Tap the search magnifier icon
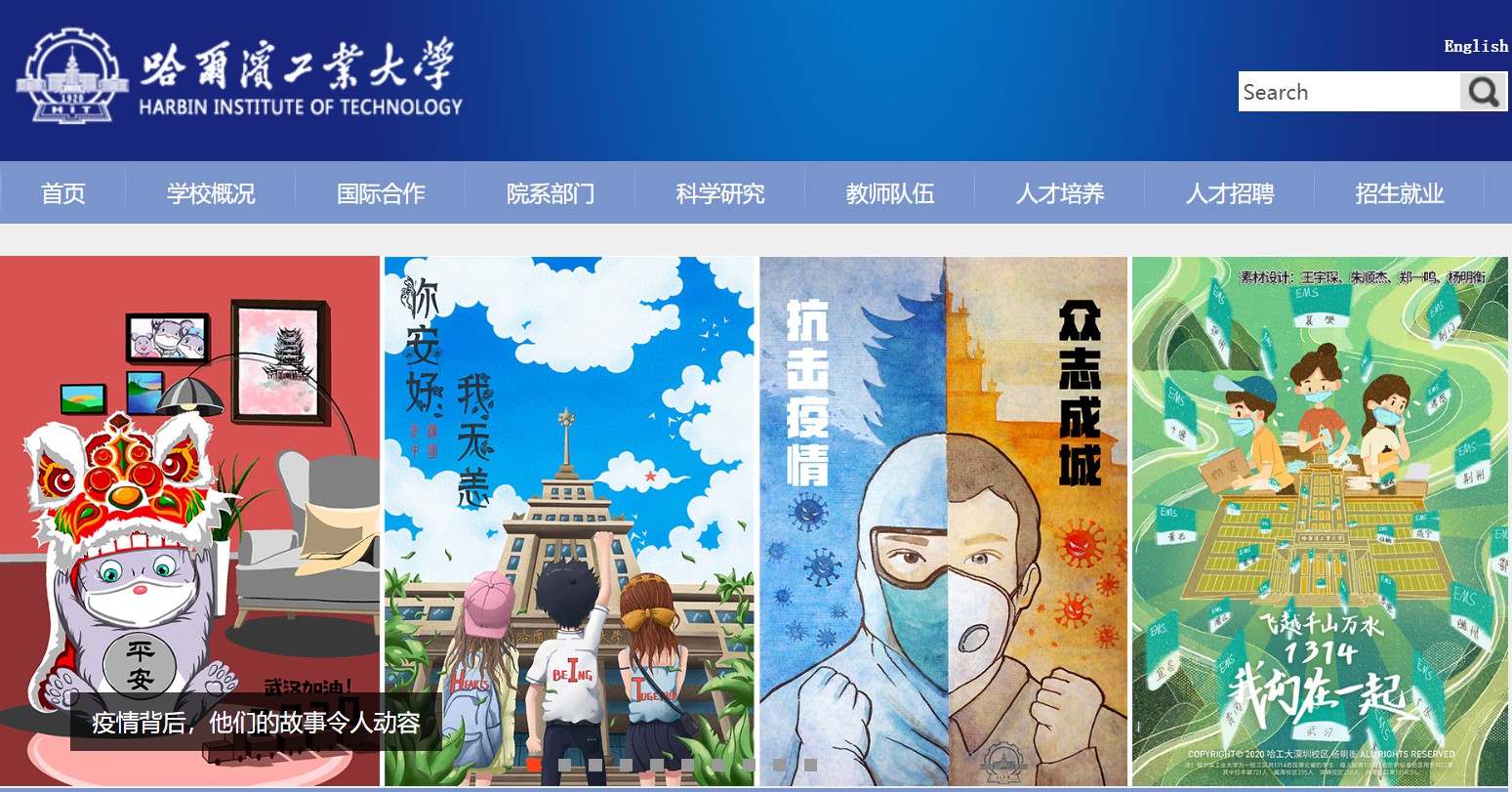The image size is (1512, 792). click(1483, 92)
